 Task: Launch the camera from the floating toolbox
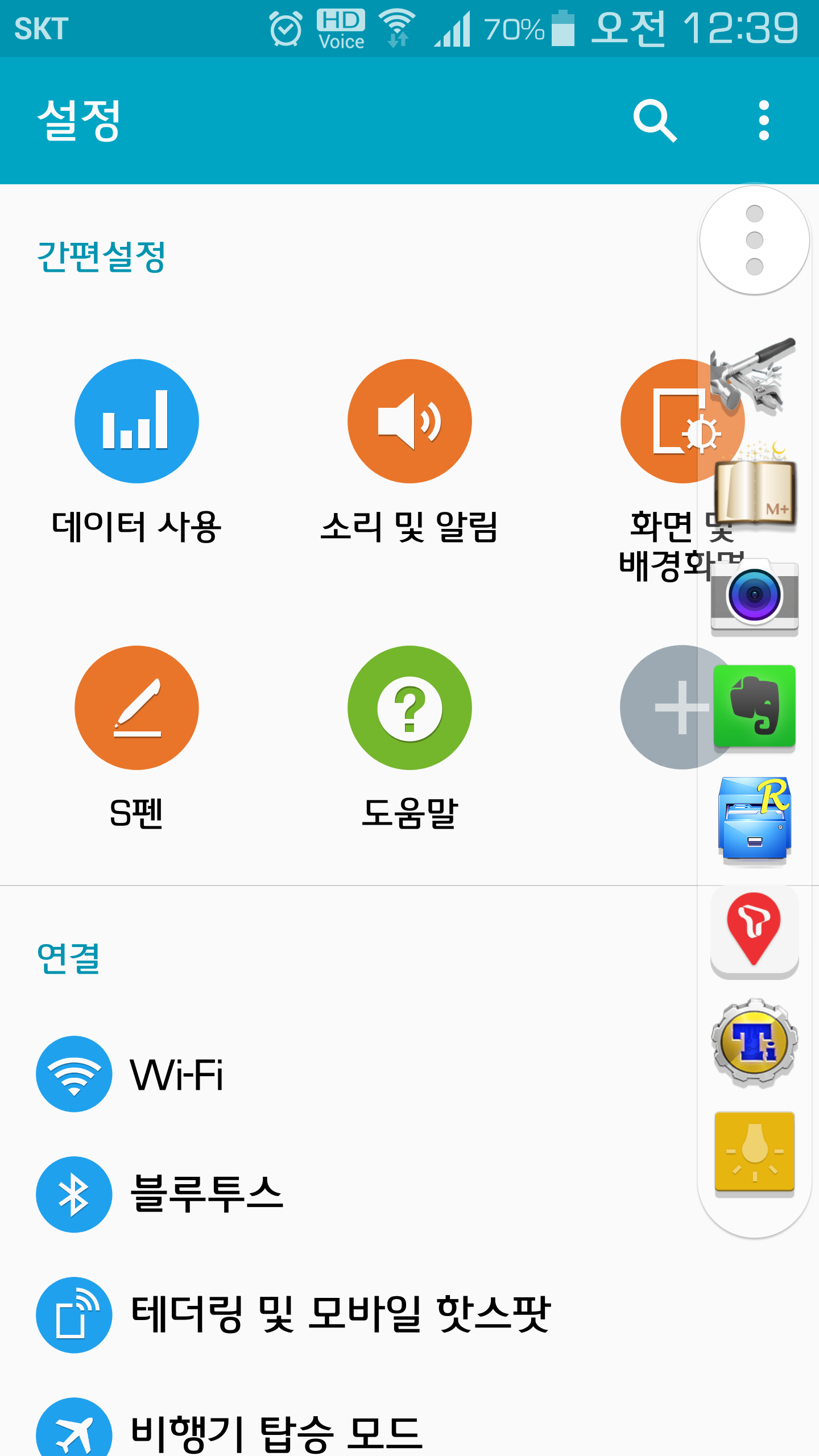(754, 596)
